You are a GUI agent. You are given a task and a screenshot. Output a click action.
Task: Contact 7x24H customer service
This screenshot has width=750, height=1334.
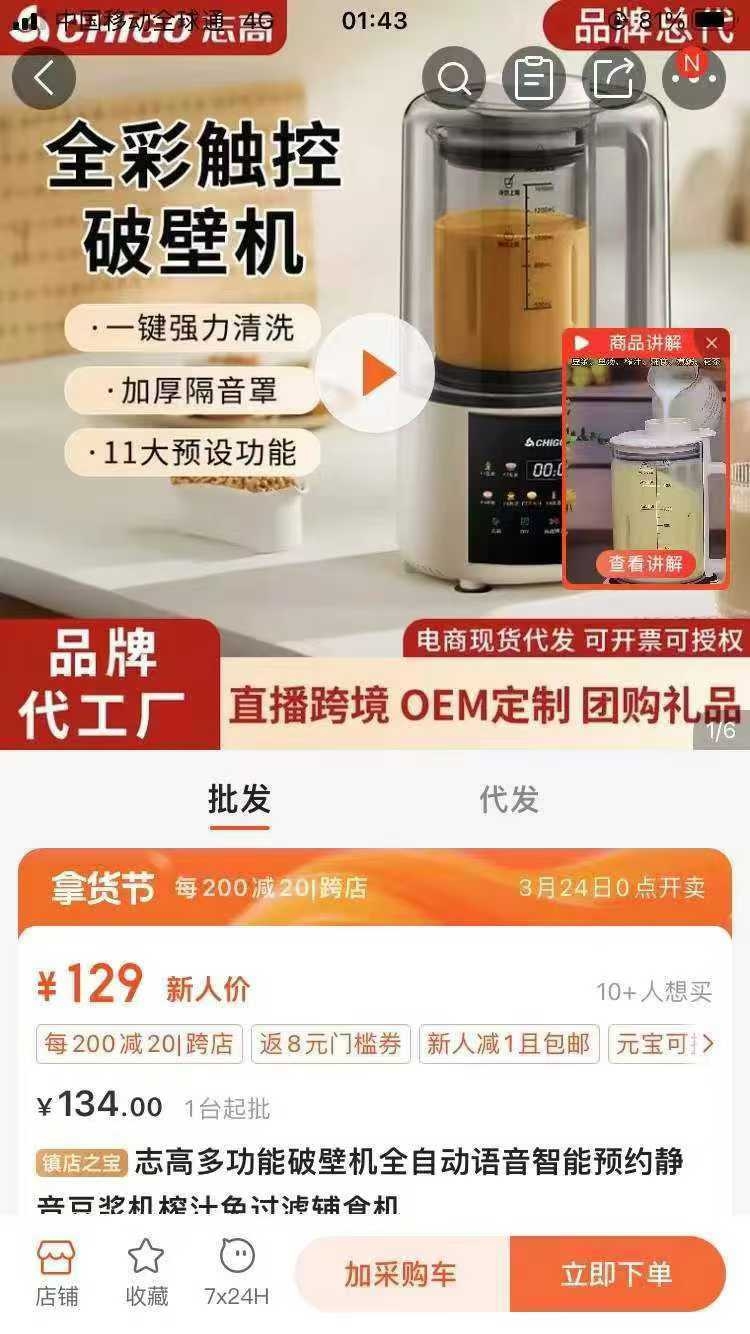point(237,1273)
